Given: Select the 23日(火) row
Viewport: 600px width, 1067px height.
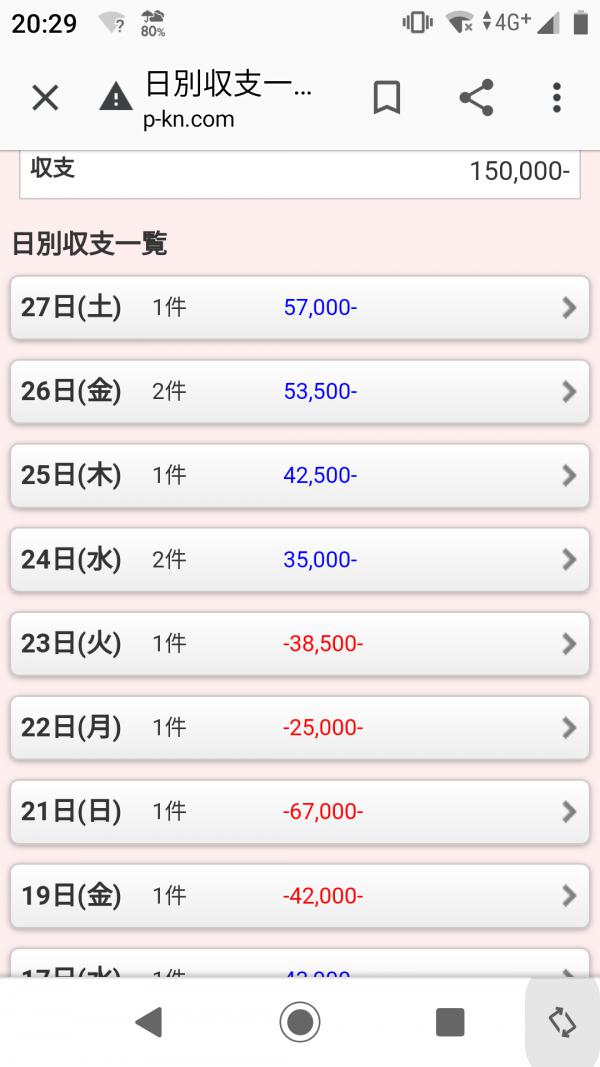Looking at the screenshot, I should click(300, 644).
